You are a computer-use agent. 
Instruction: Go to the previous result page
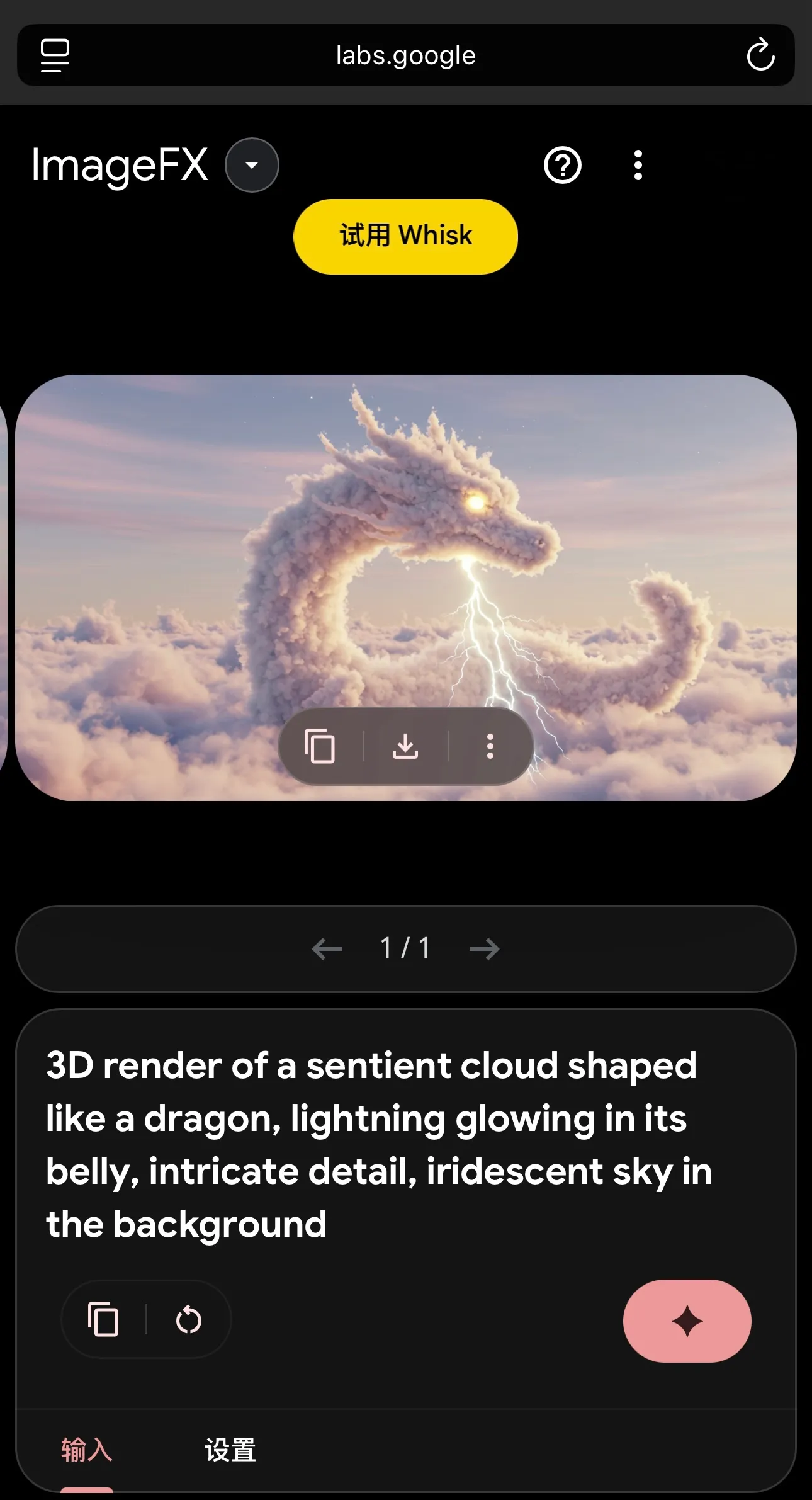click(327, 948)
